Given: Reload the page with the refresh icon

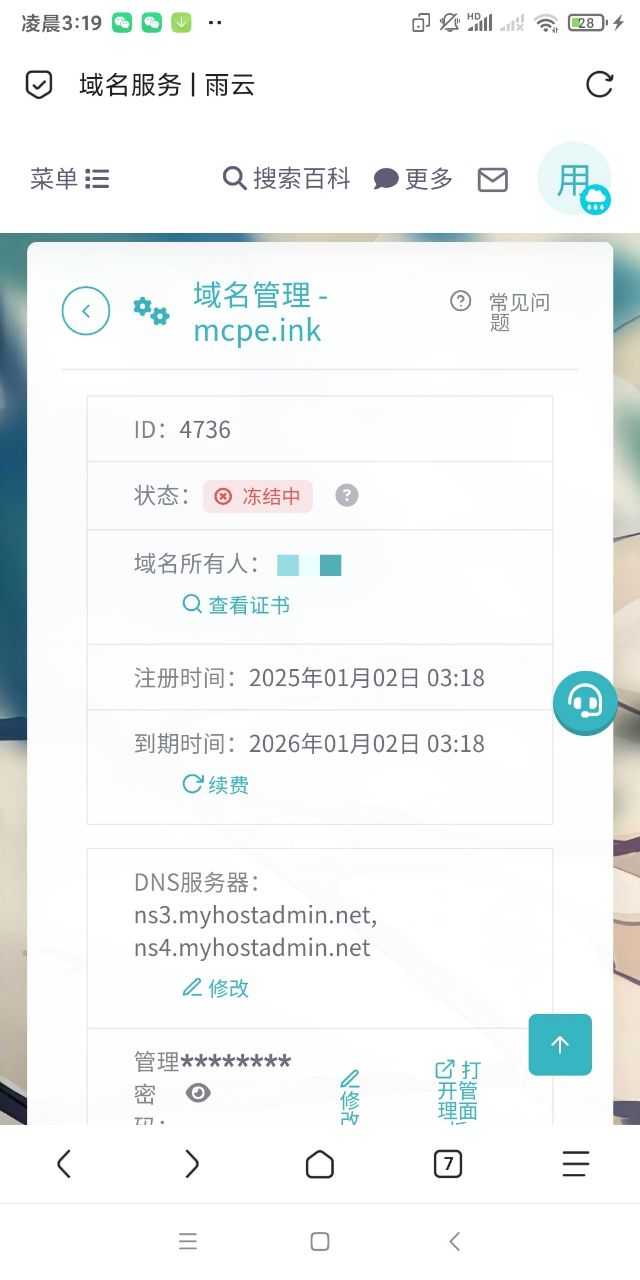Looking at the screenshot, I should pyautogui.click(x=599, y=84).
